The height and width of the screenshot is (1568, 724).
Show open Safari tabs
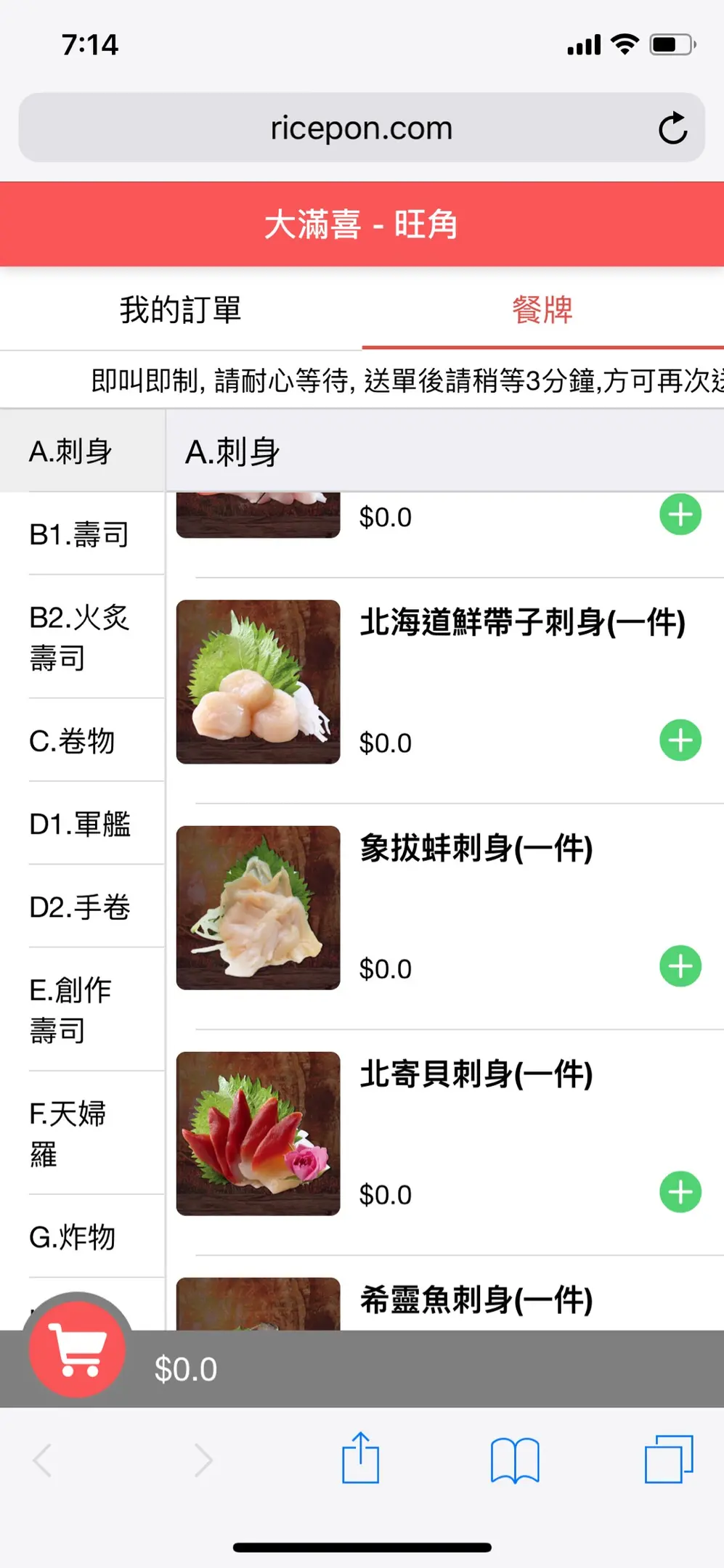669,1459
